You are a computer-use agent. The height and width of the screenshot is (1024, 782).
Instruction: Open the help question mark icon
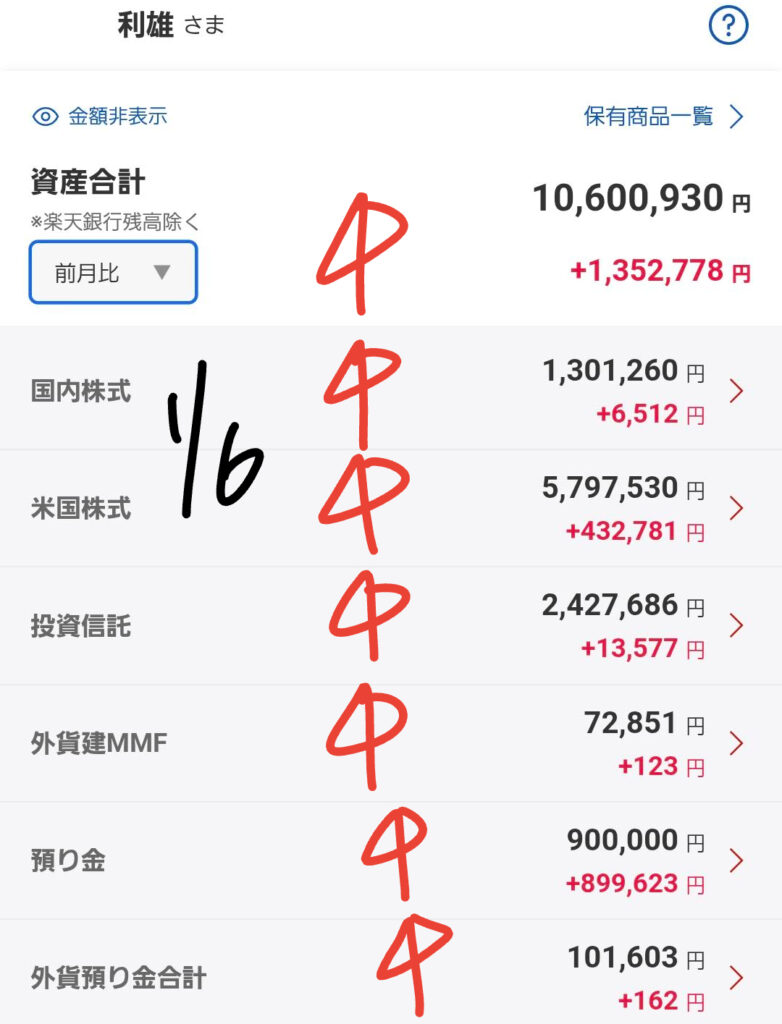click(x=728, y=27)
